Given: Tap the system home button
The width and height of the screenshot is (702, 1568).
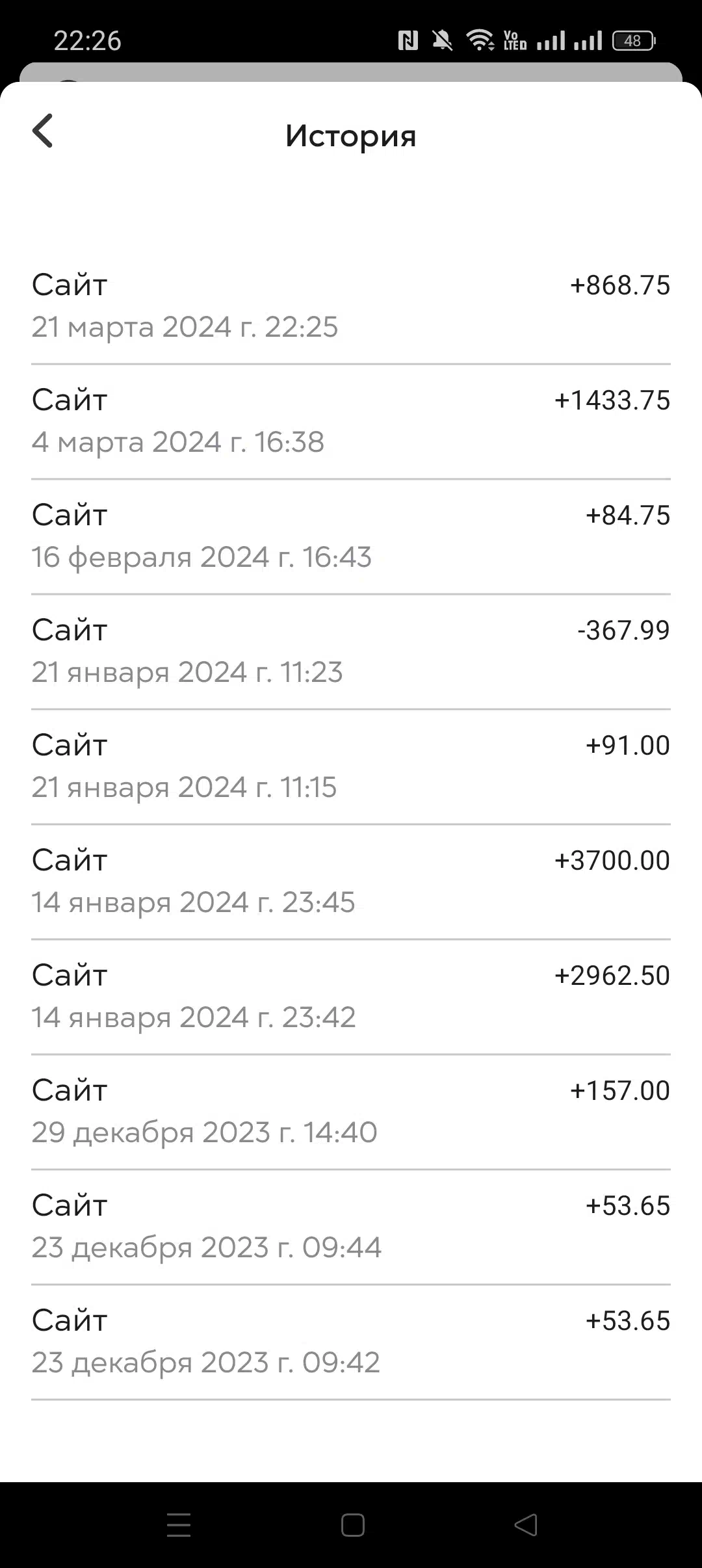Looking at the screenshot, I should (352, 1525).
